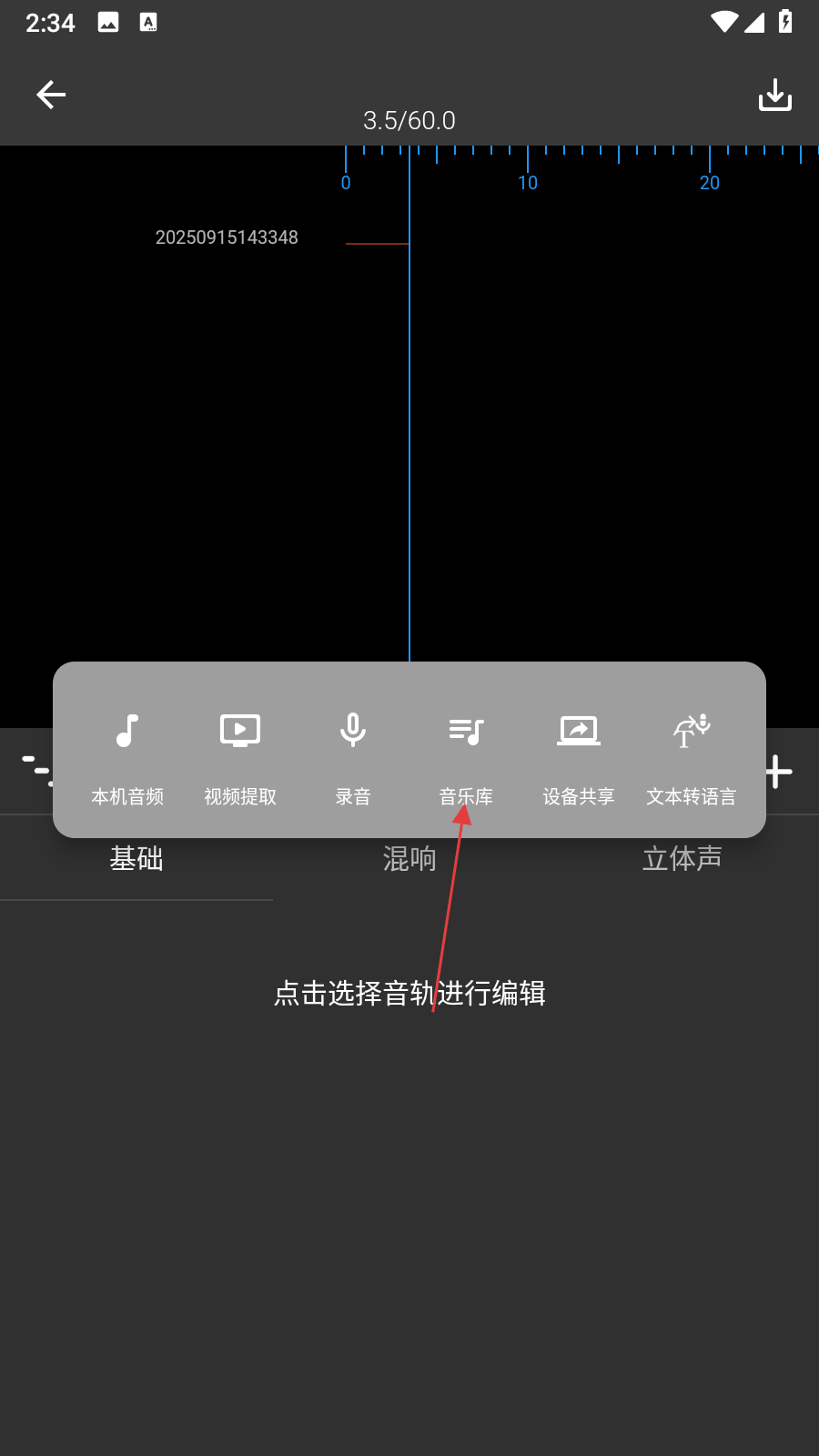Switch to the 基础 tab
This screenshot has height=1456, width=819.
[x=136, y=859]
